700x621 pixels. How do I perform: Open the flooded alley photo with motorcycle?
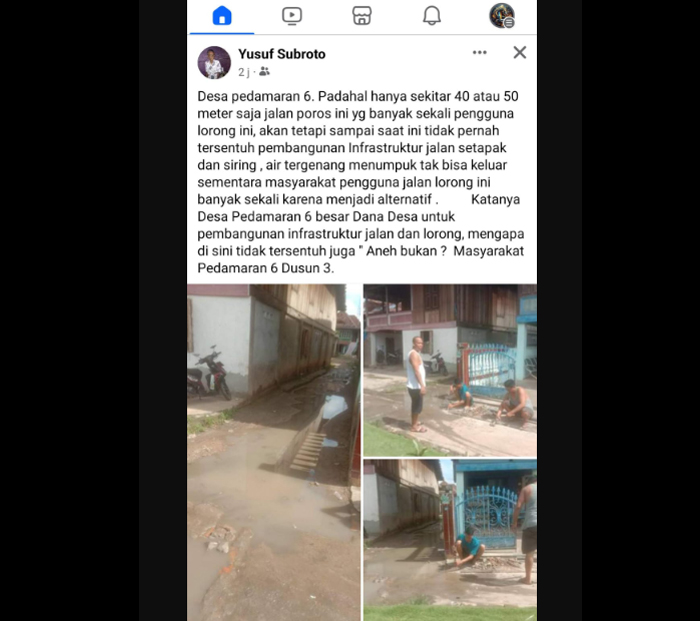coord(273,452)
